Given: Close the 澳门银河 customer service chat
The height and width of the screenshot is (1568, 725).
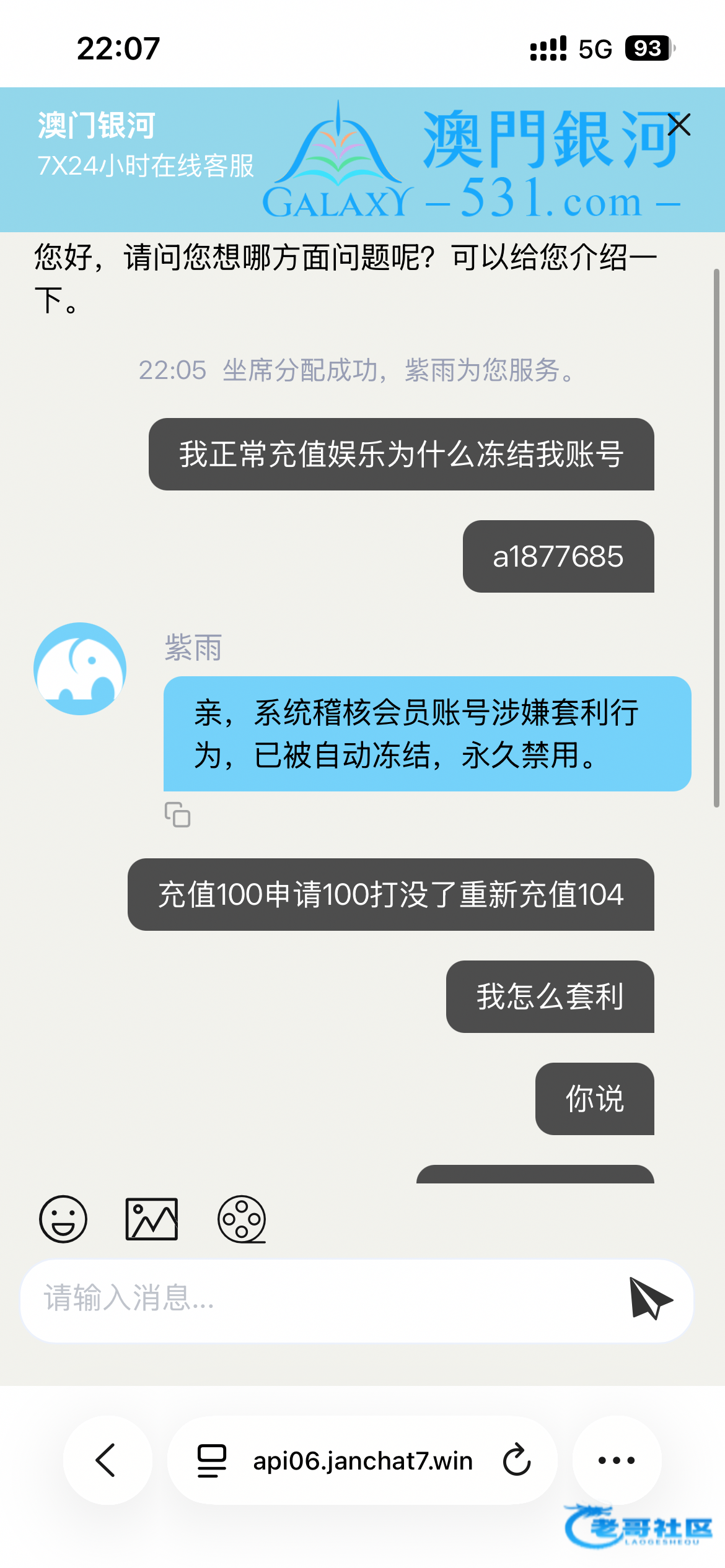Looking at the screenshot, I should coord(679,124).
